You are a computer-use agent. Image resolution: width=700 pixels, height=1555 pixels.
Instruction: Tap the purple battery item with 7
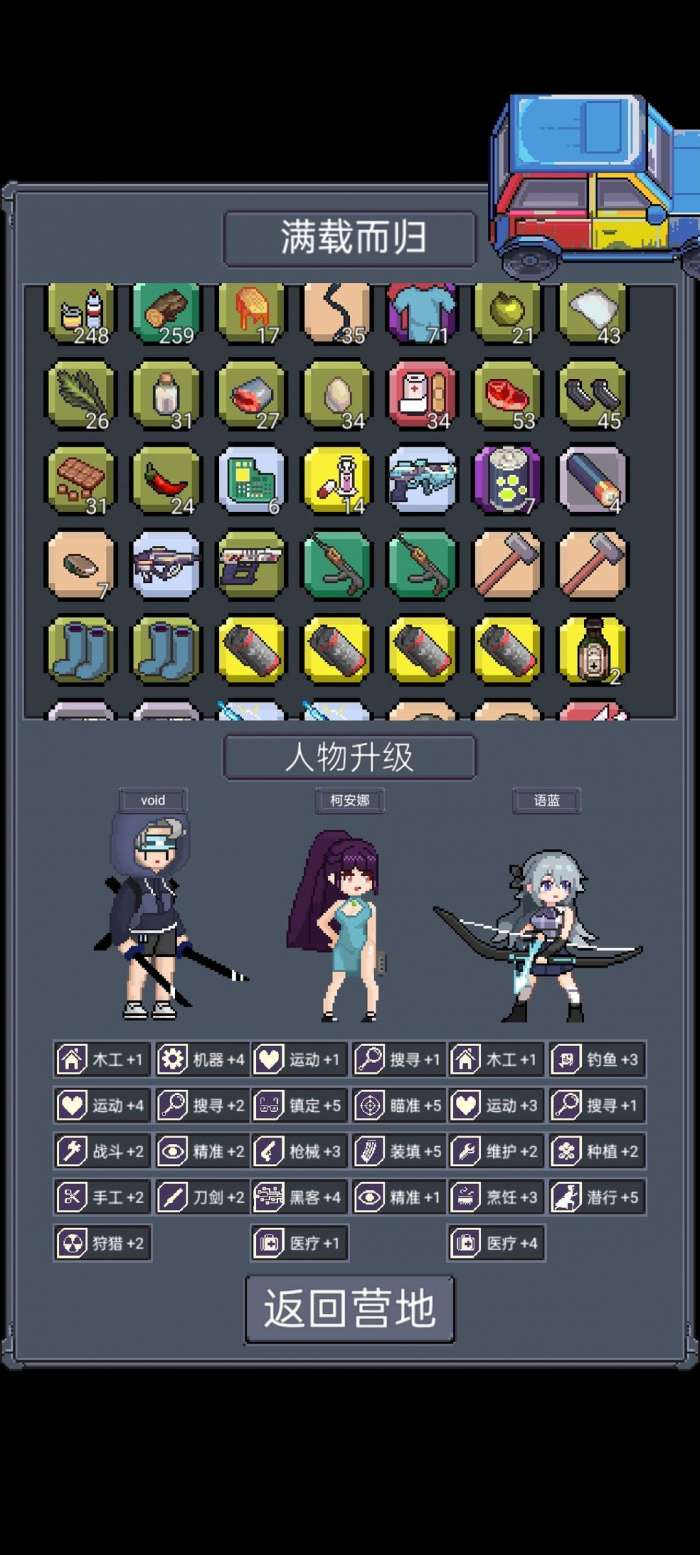coord(507,480)
